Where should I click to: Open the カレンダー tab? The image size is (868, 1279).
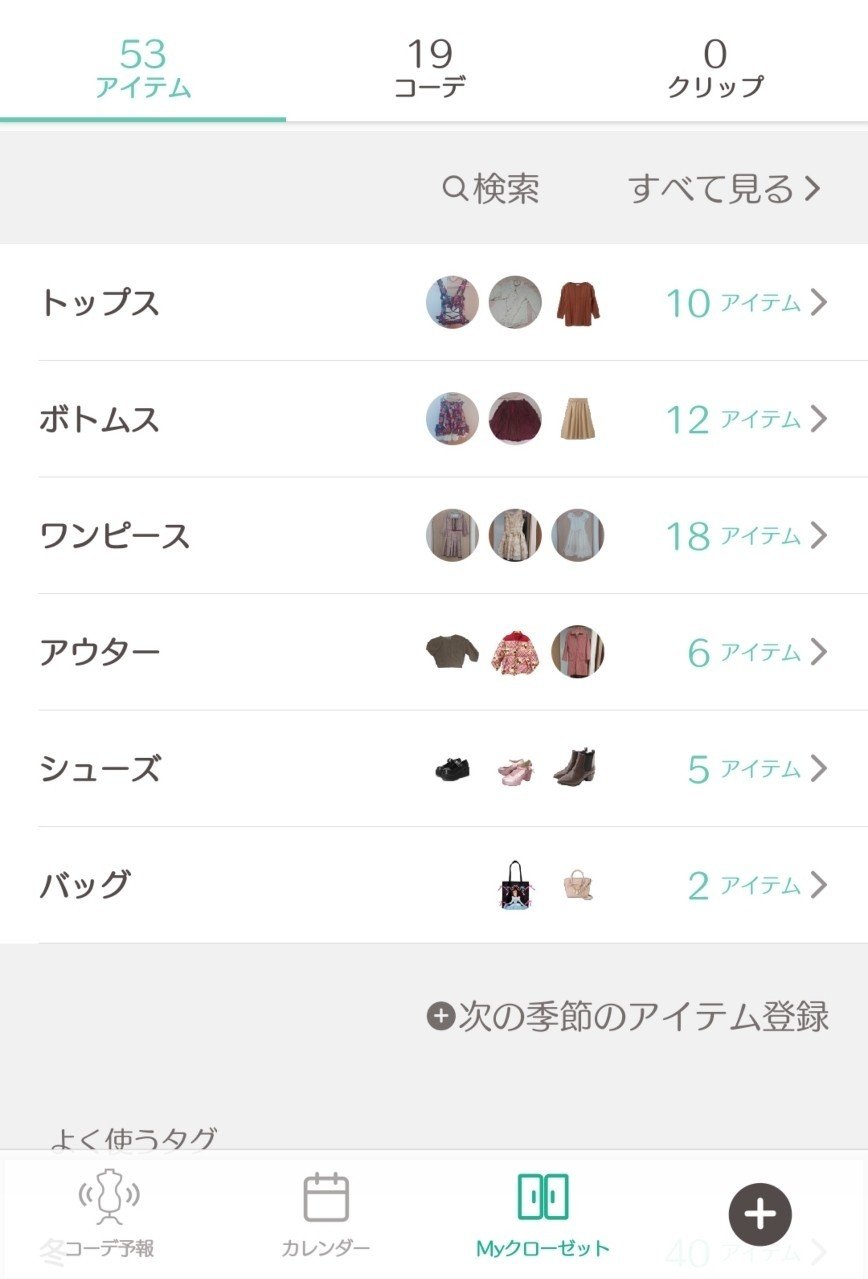(326, 1216)
